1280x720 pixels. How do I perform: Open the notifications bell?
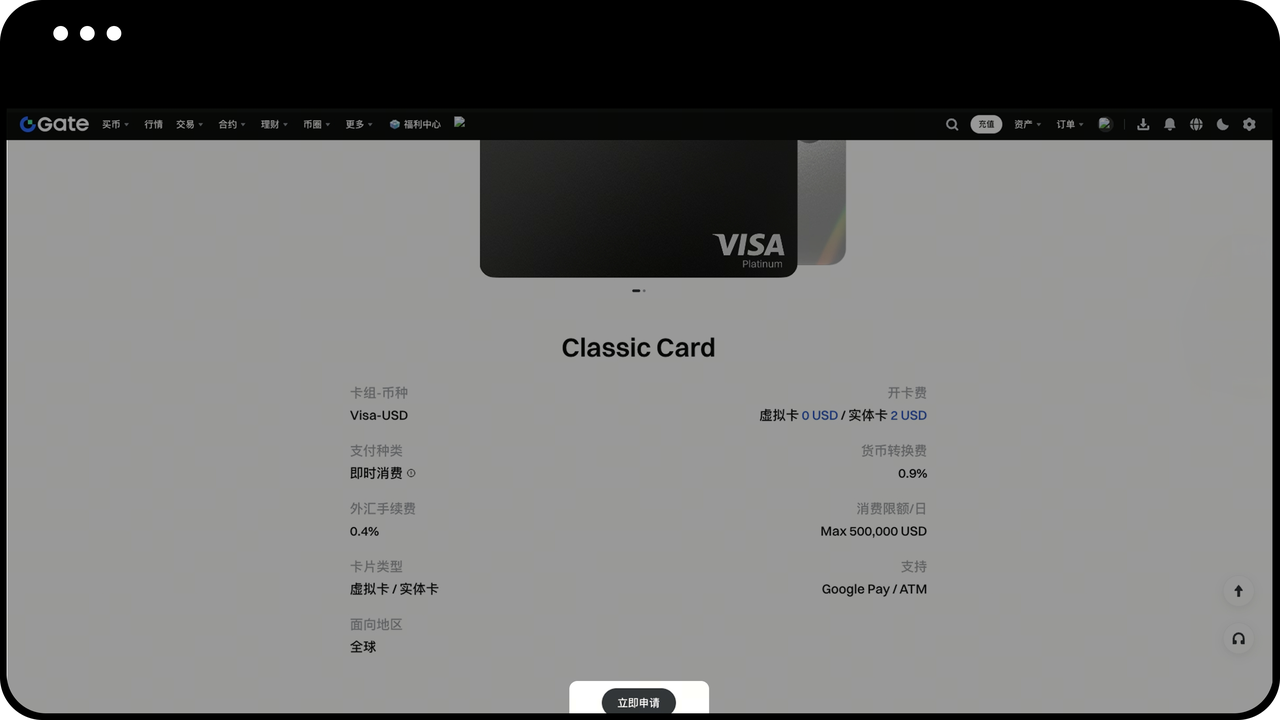1169,124
